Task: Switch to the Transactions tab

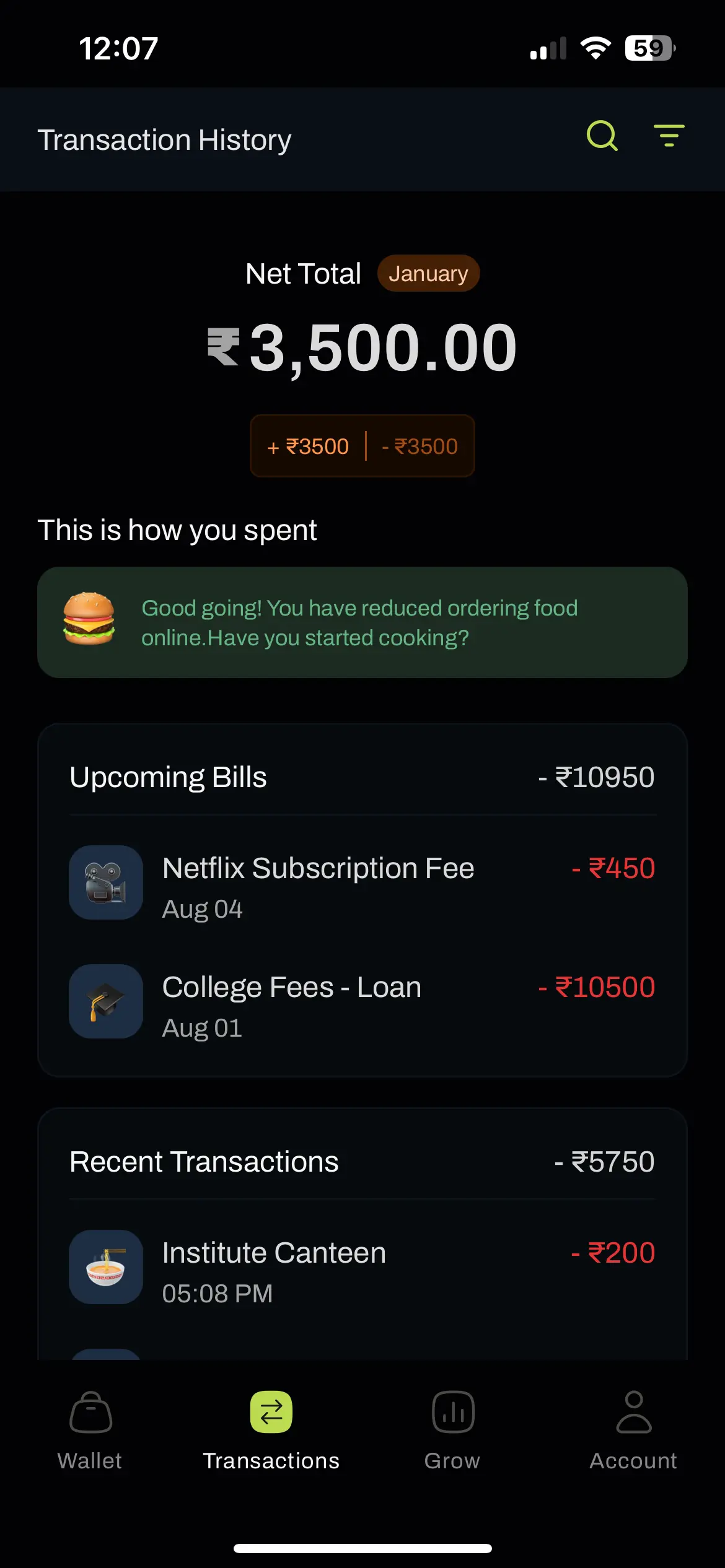Action: (x=272, y=1424)
